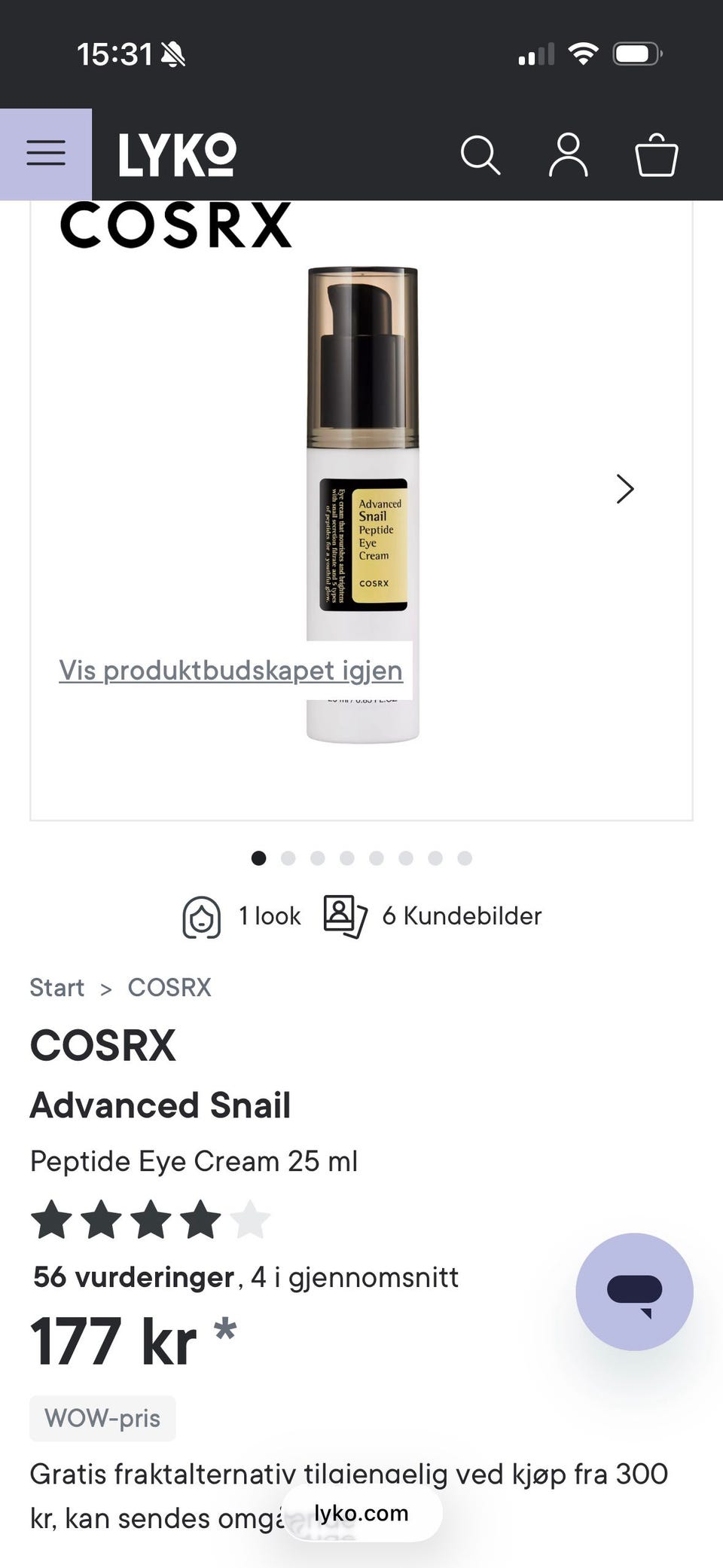Image resolution: width=723 pixels, height=1568 pixels.
Task: View the shopping basket
Action: (657, 155)
